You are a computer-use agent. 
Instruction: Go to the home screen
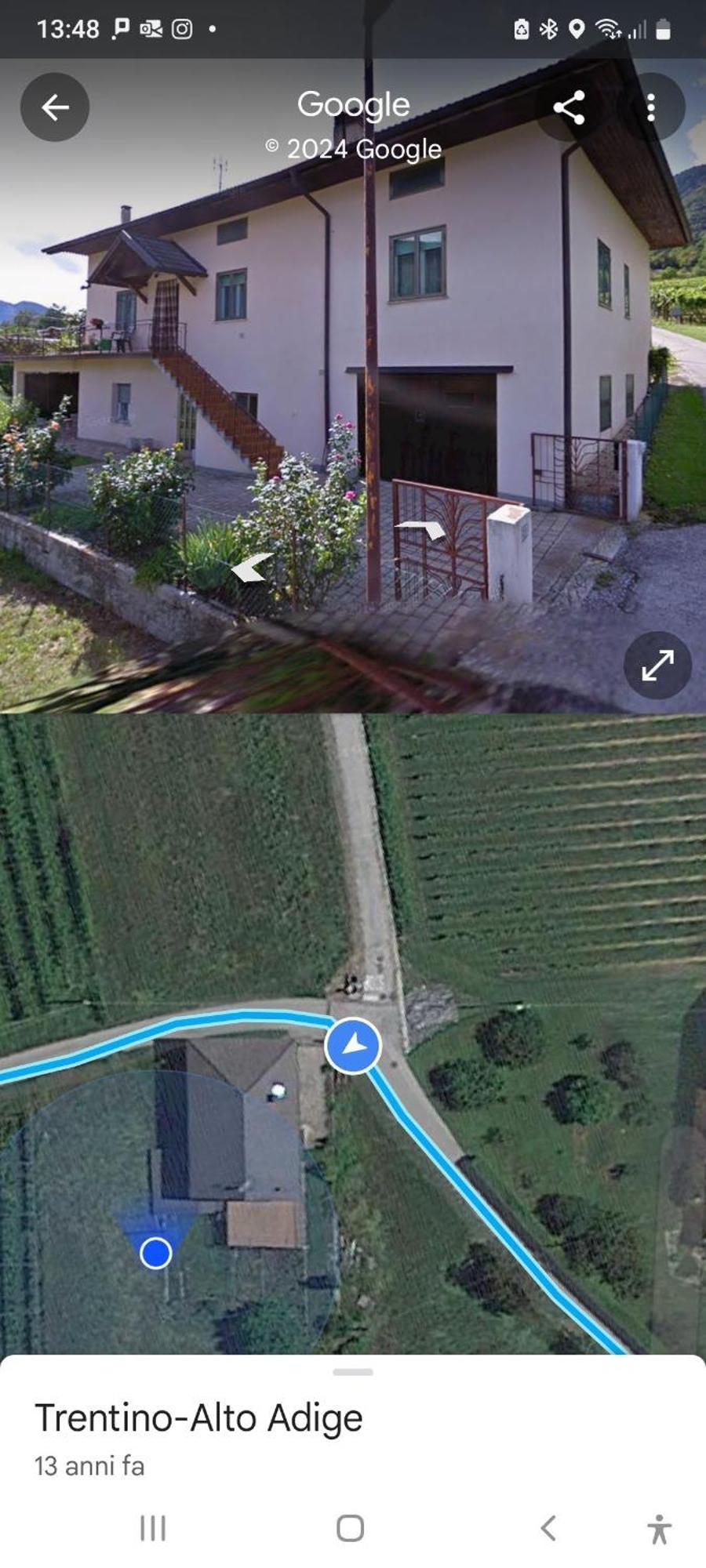pos(351,1528)
